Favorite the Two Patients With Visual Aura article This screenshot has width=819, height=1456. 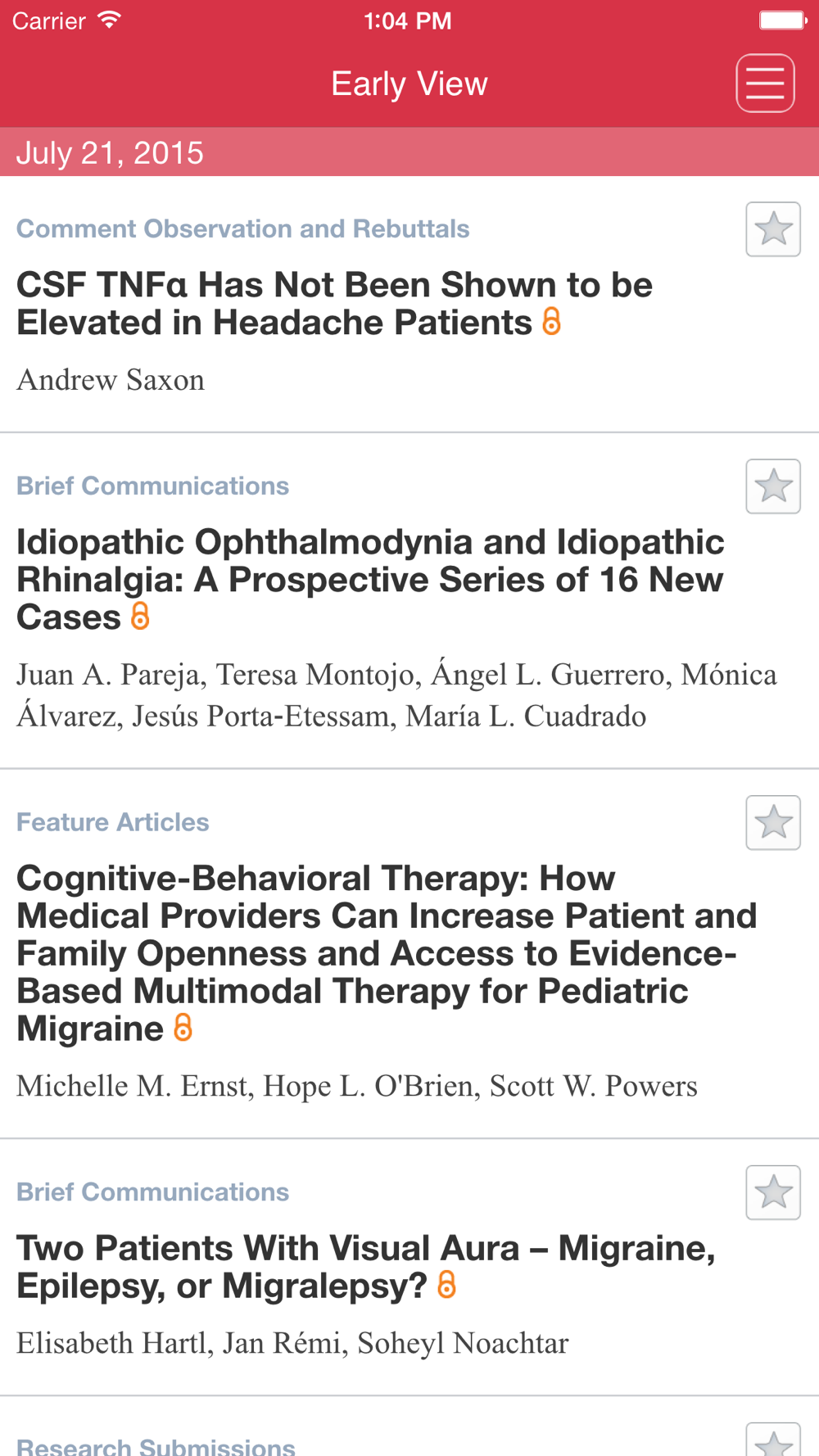point(773,1192)
